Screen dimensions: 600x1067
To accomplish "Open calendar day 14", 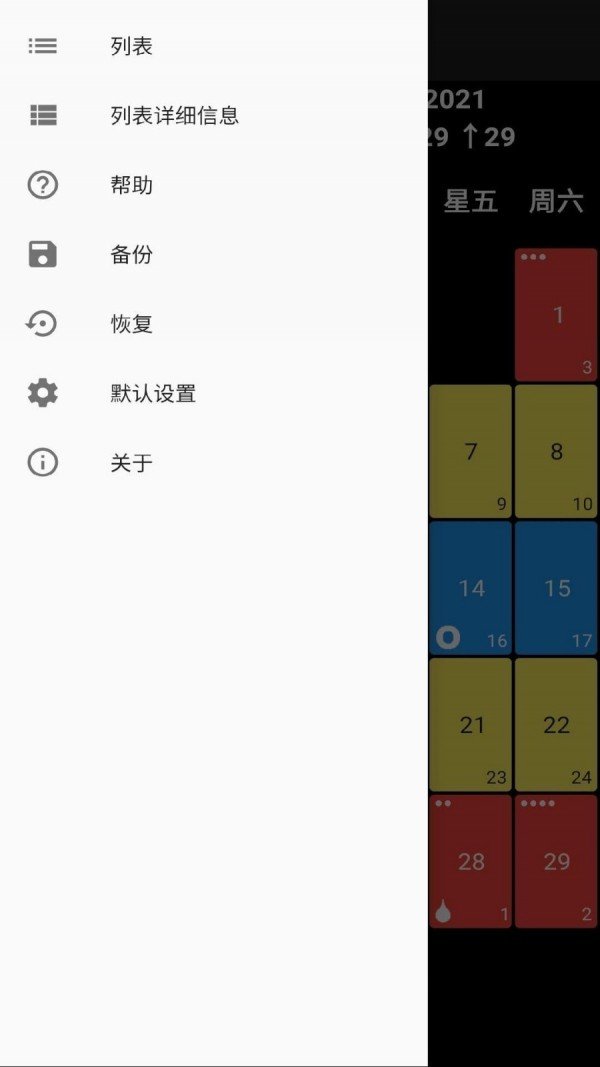I will (471, 588).
